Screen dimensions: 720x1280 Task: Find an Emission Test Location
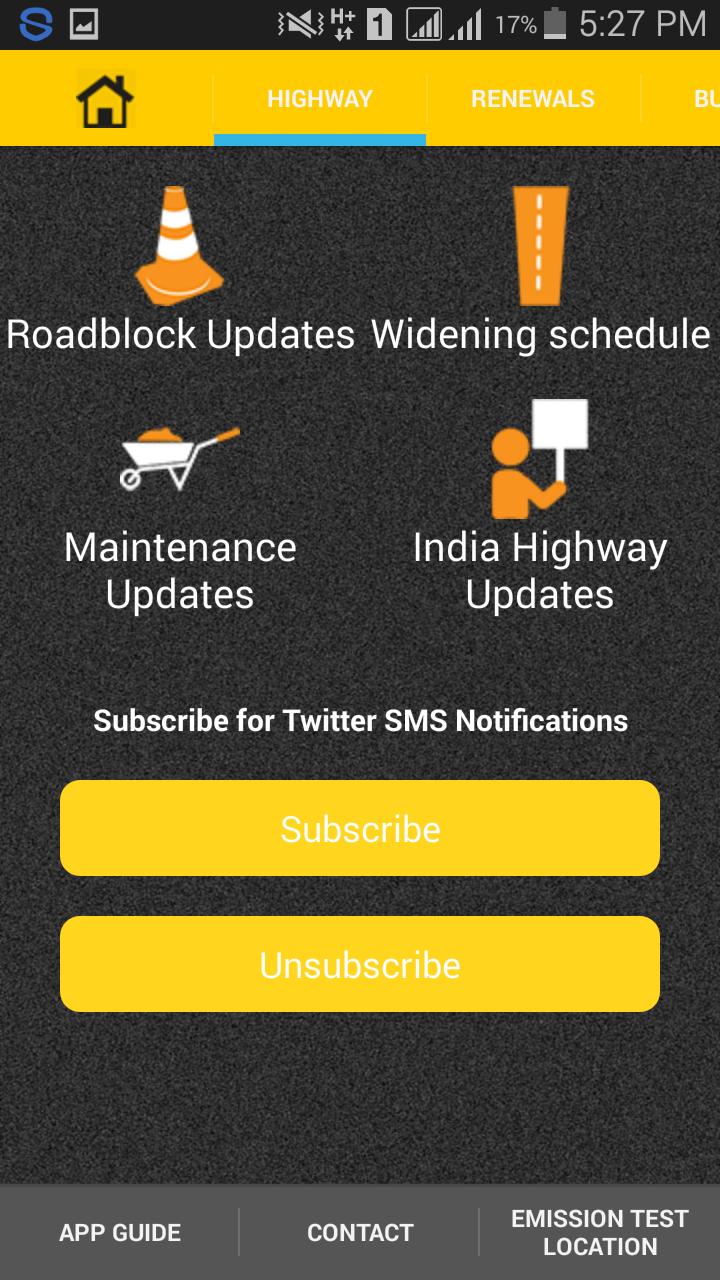(x=600, y=1233)
